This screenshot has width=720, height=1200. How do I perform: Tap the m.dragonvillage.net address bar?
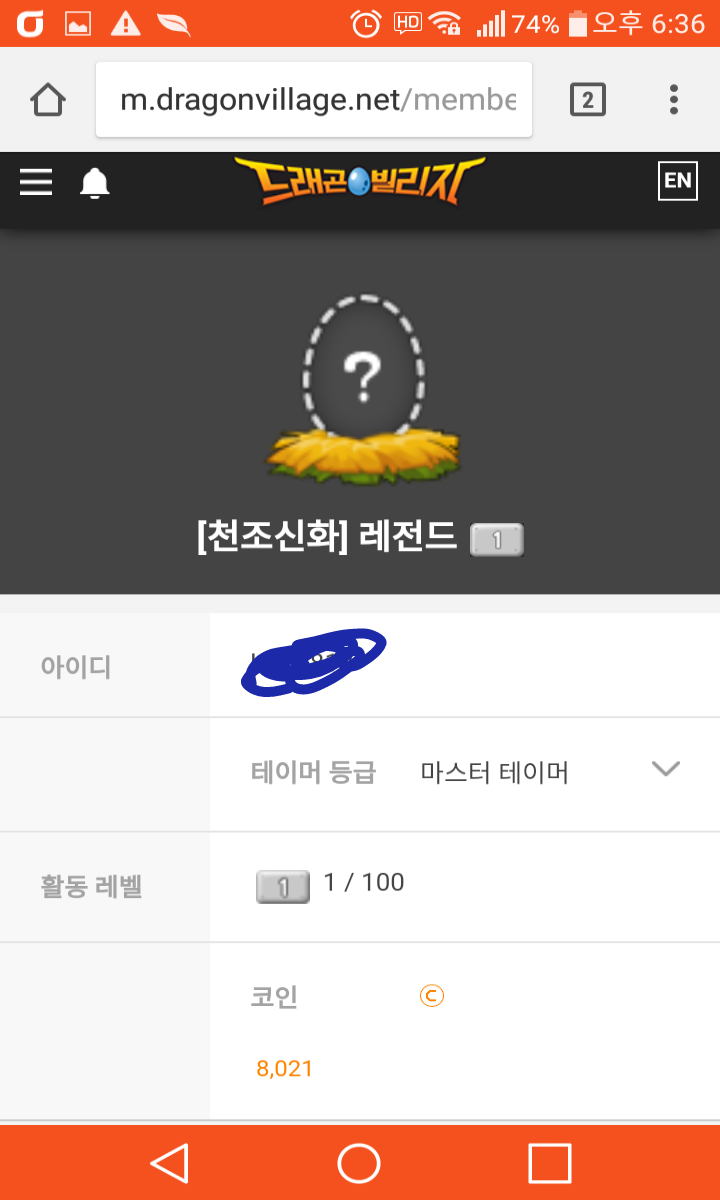click(314, 100)
